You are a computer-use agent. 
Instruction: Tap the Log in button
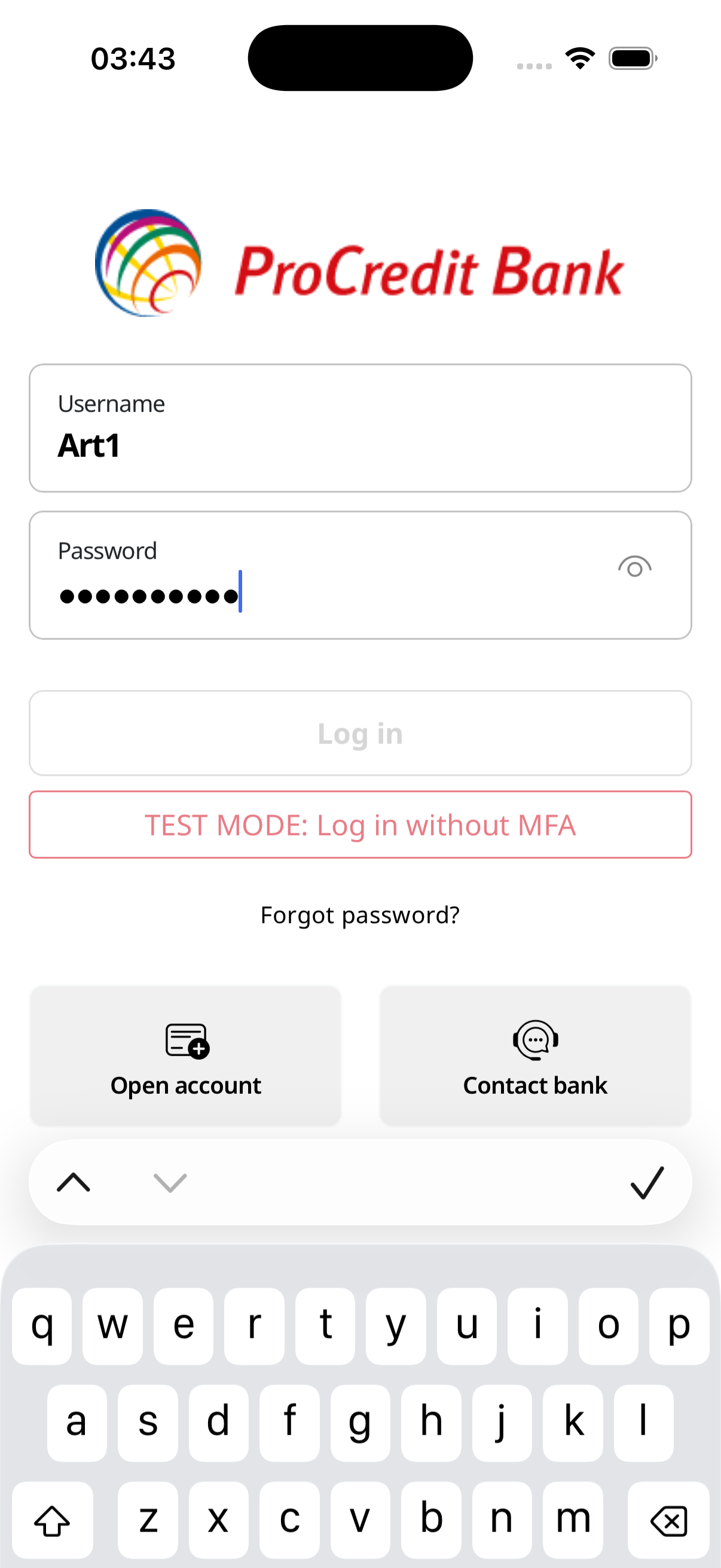(359, 733)
